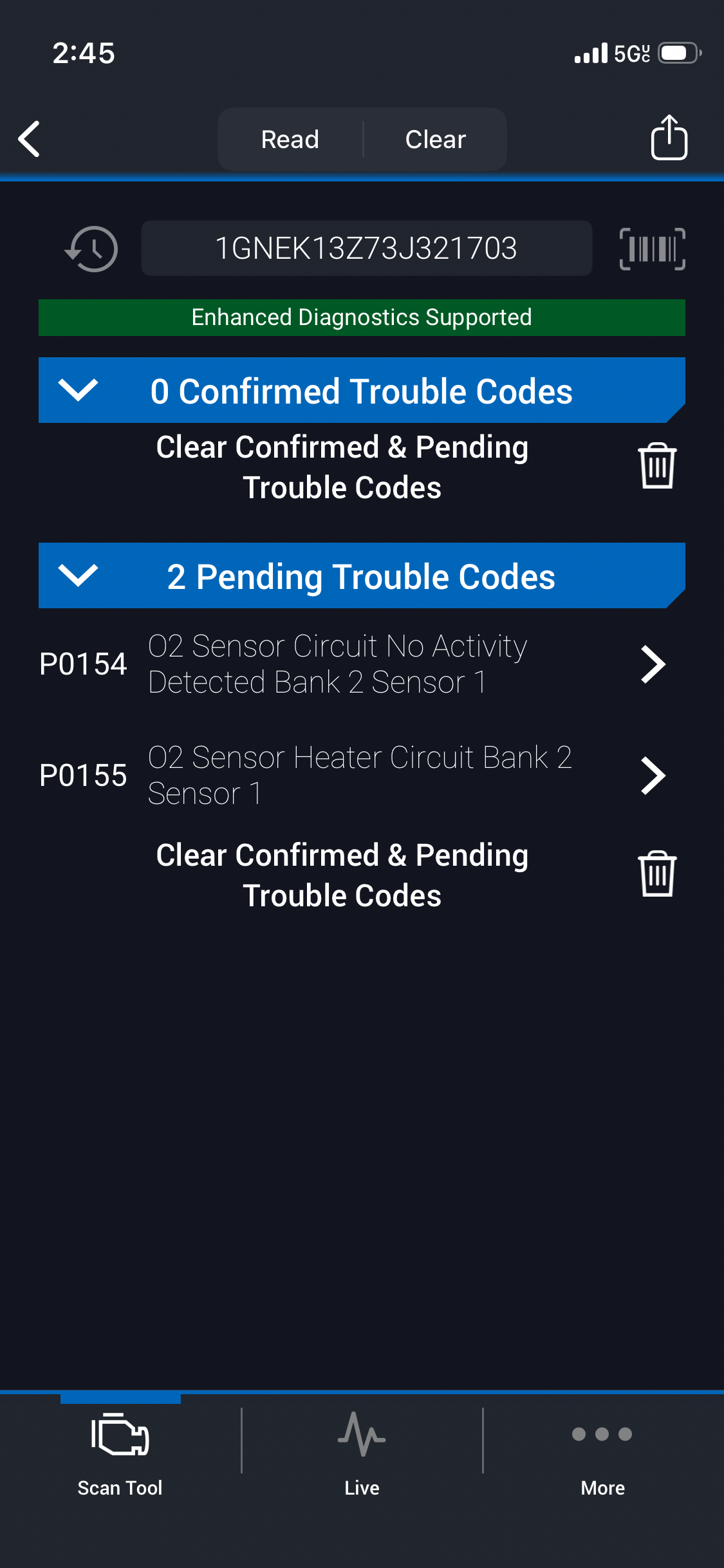Tap trash icon under Confirmed Trouble Codes
This screenshot has width=724, height=1568.
(656, 466)
